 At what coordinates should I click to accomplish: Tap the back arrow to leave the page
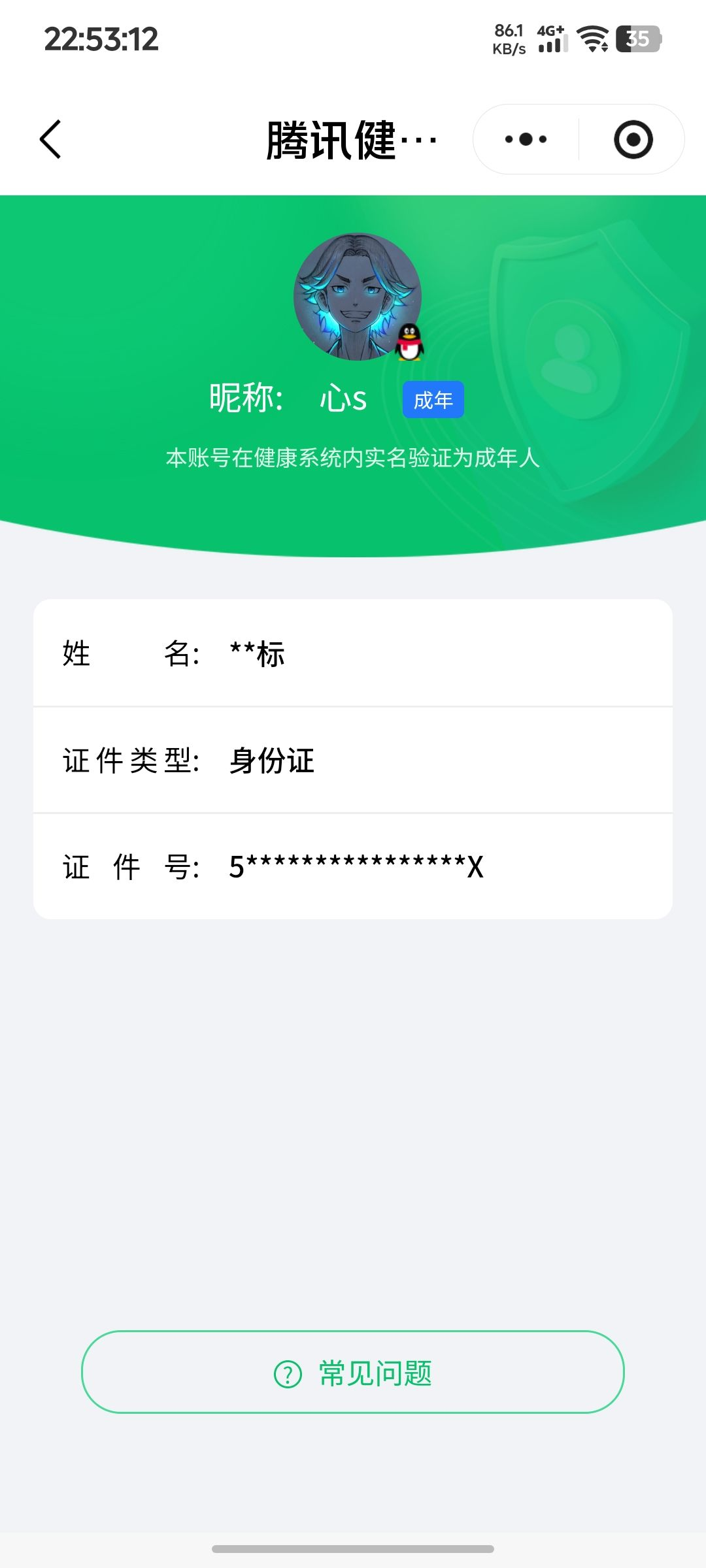51,139
